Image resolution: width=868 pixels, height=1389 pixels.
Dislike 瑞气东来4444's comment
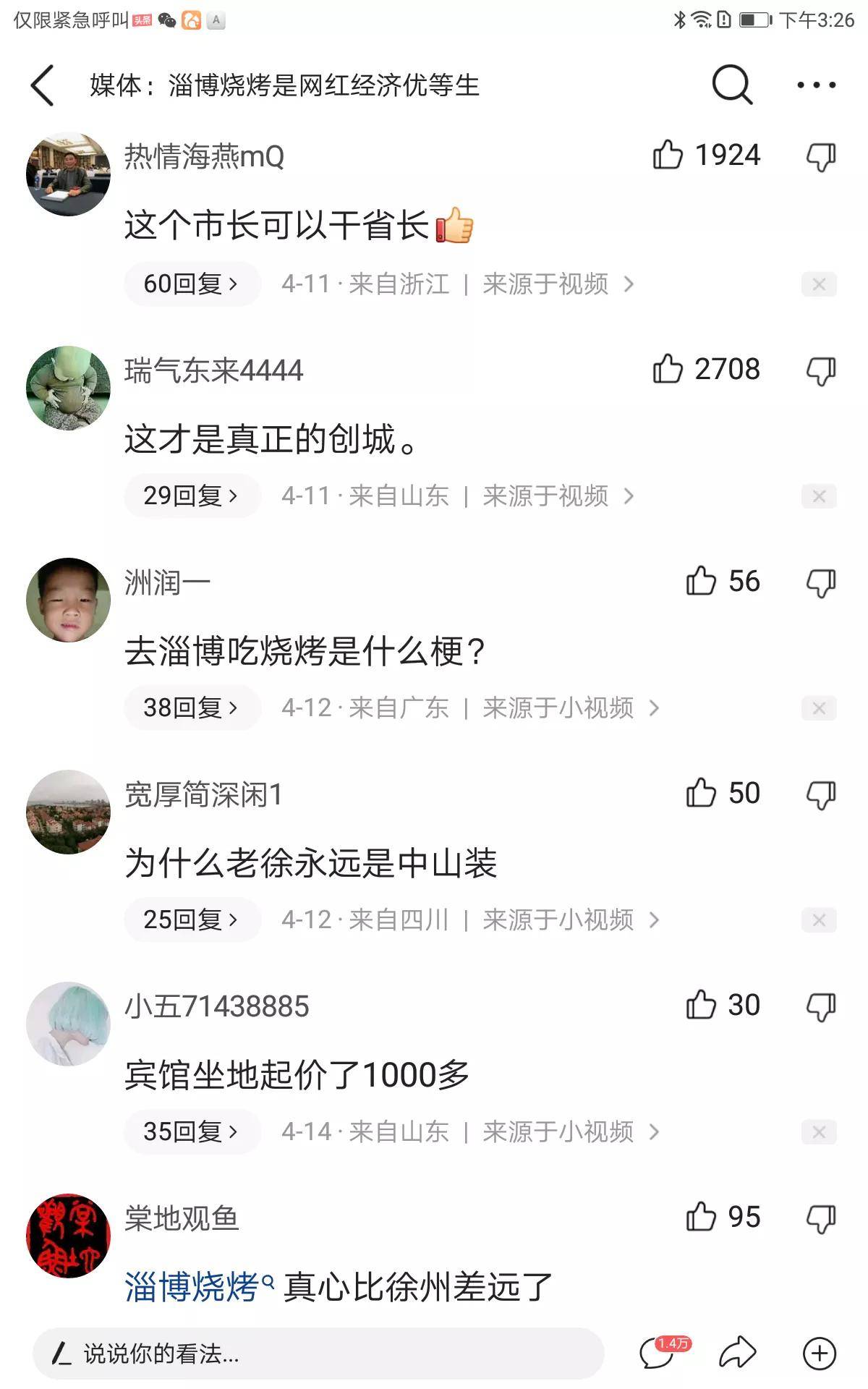[821, 371]
